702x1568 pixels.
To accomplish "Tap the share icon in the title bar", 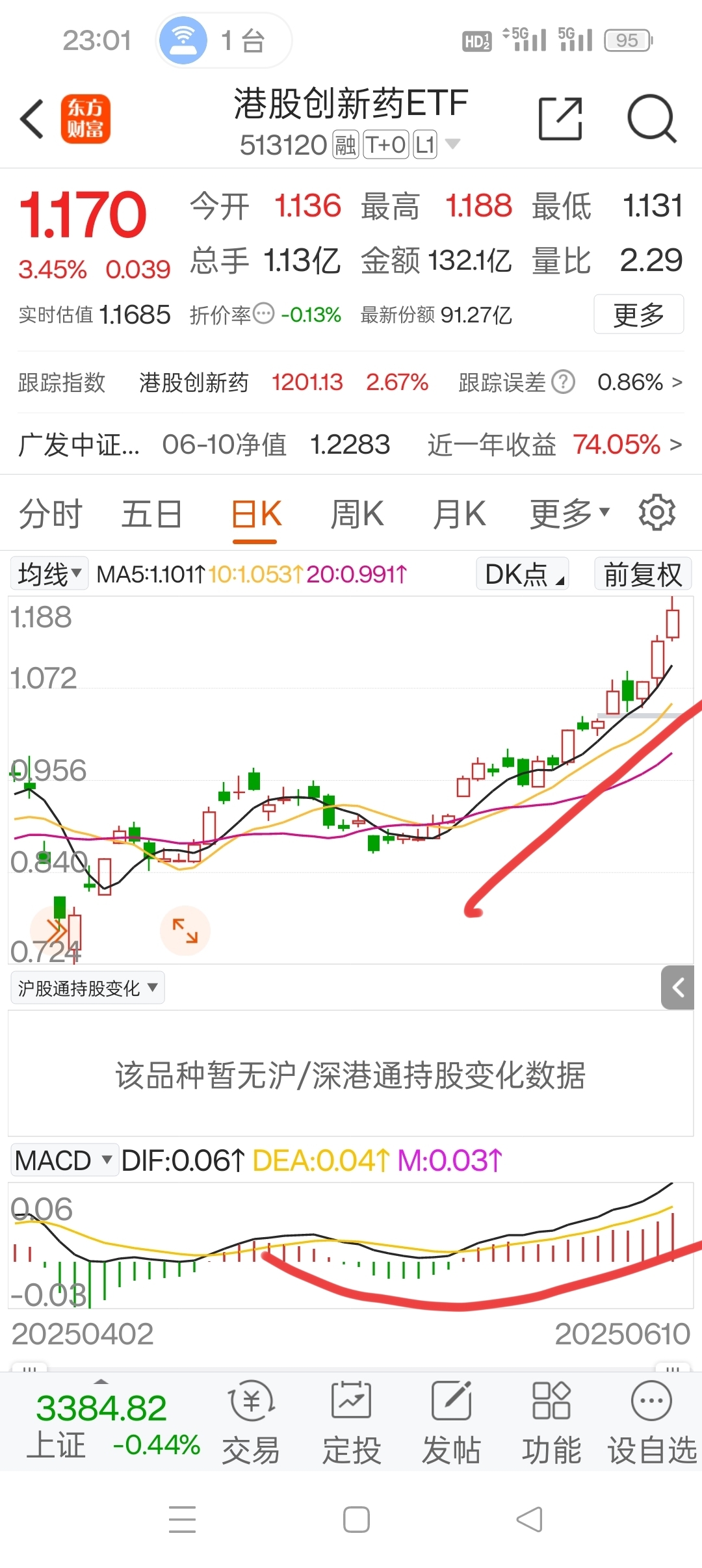I will click(560, 118).
